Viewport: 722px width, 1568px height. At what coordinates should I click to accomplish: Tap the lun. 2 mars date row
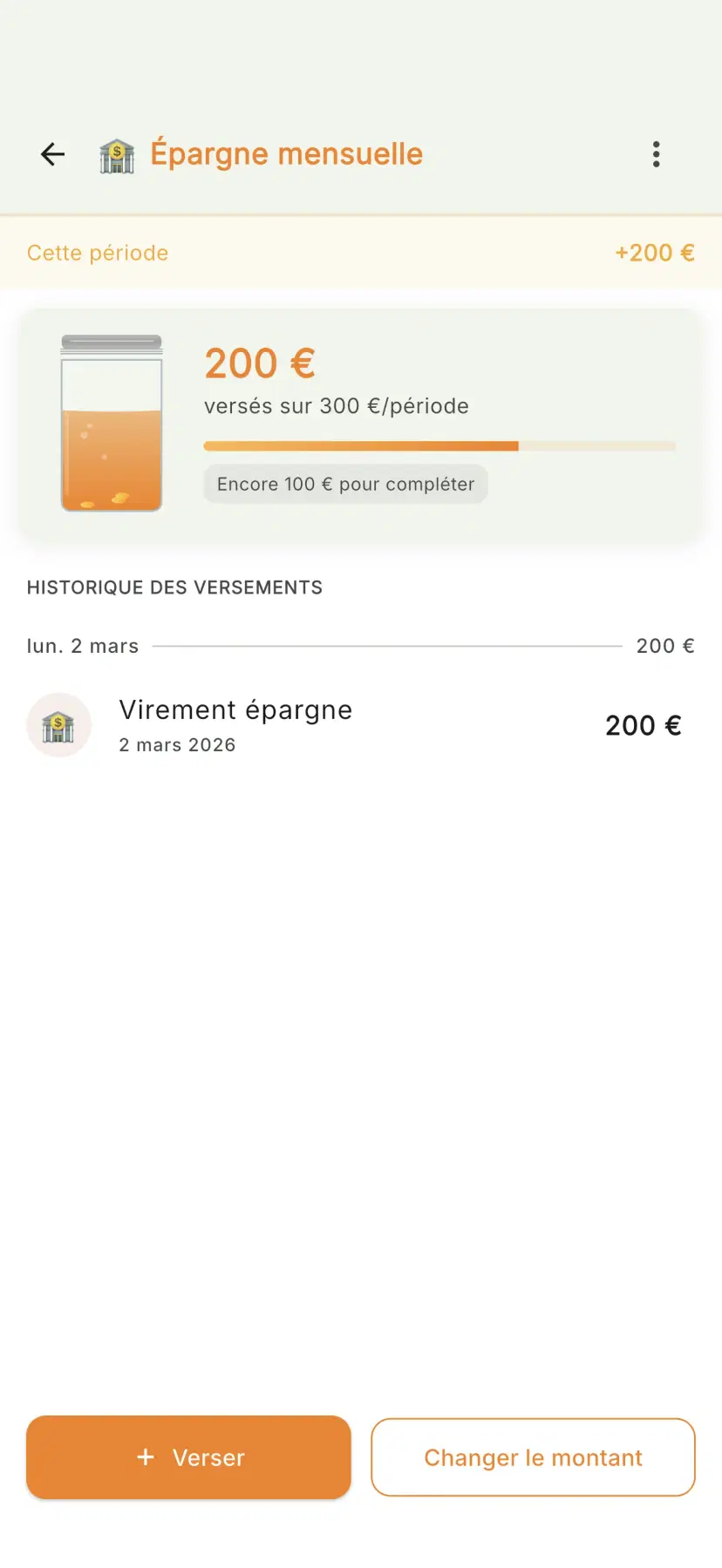(x=82, y=646)
